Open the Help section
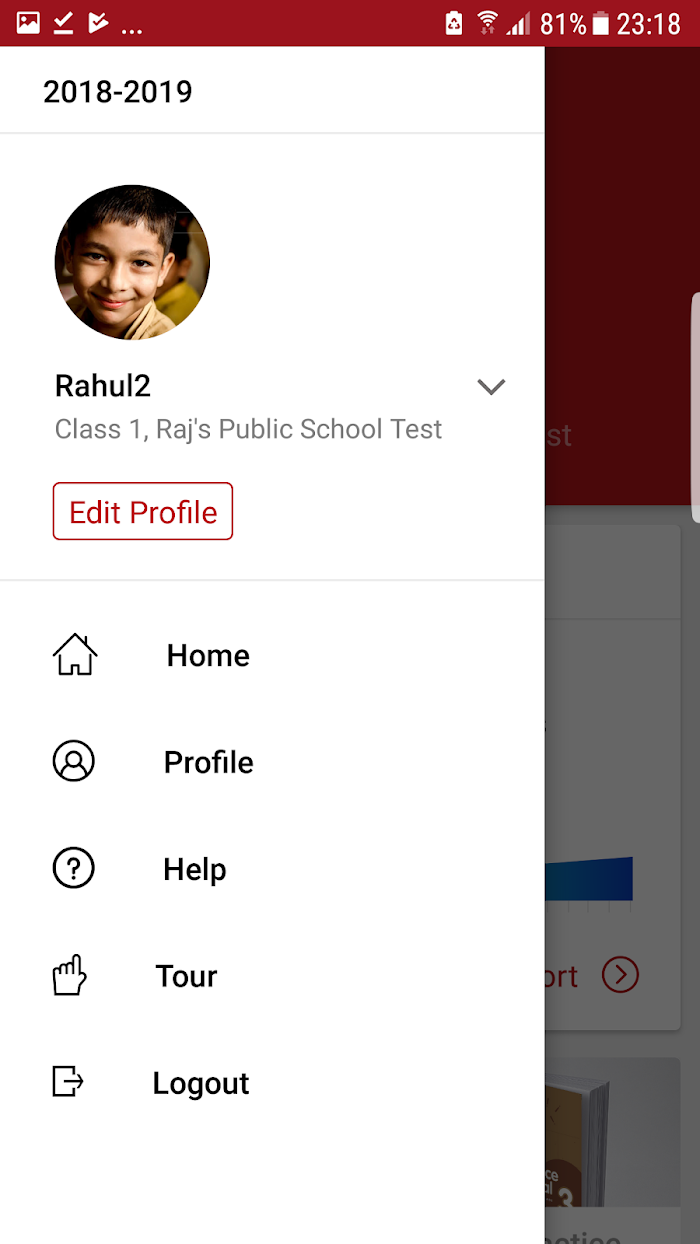This screenshot has width=700, height=1244. click(272, 869)
